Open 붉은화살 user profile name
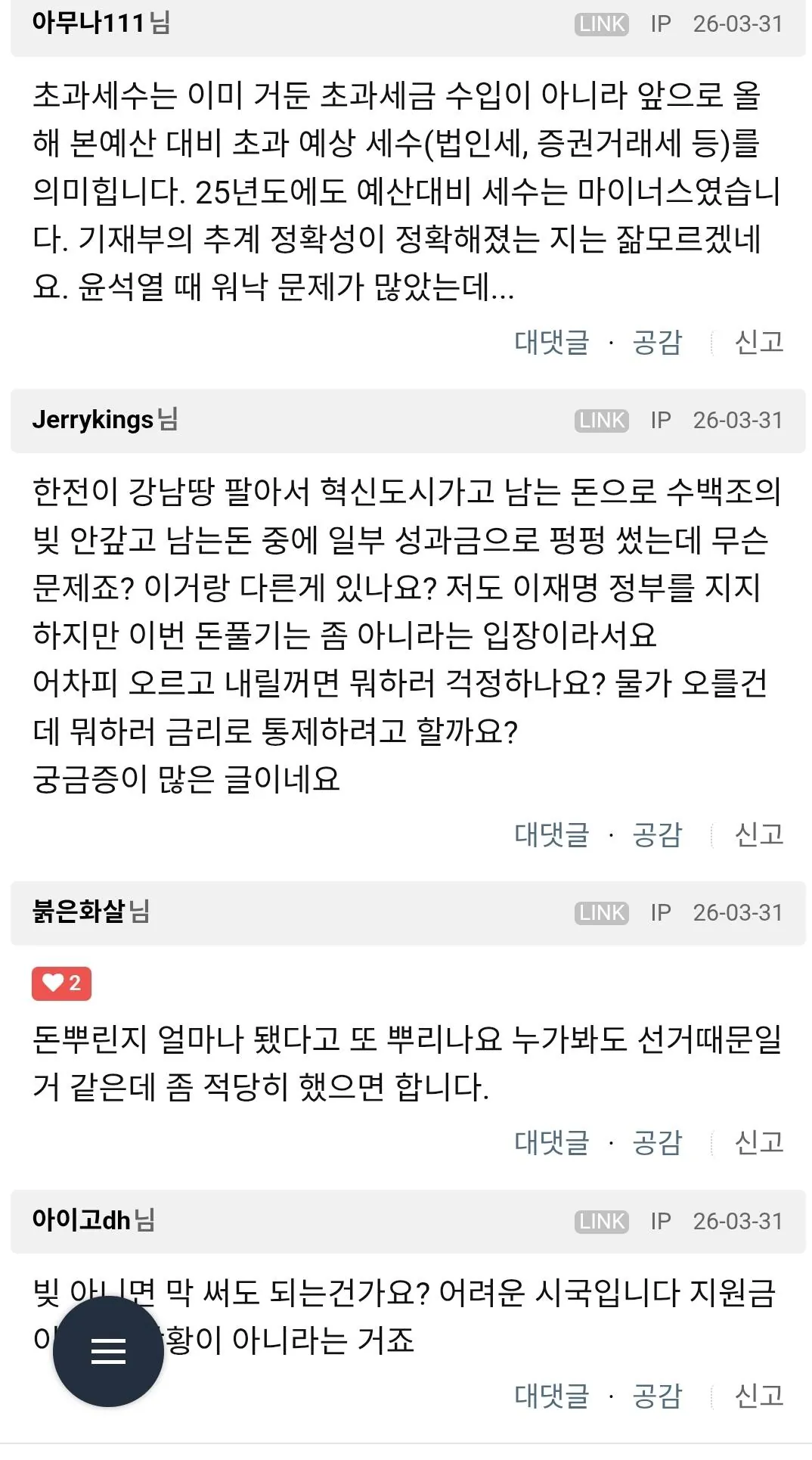 pos(79,912)
